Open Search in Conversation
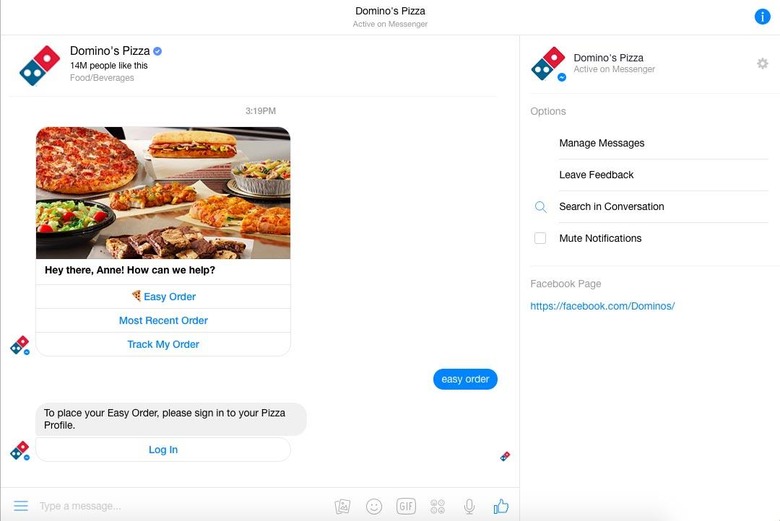Image resolution: width=780 pixels, height=521 pixels. click(611, 207)
